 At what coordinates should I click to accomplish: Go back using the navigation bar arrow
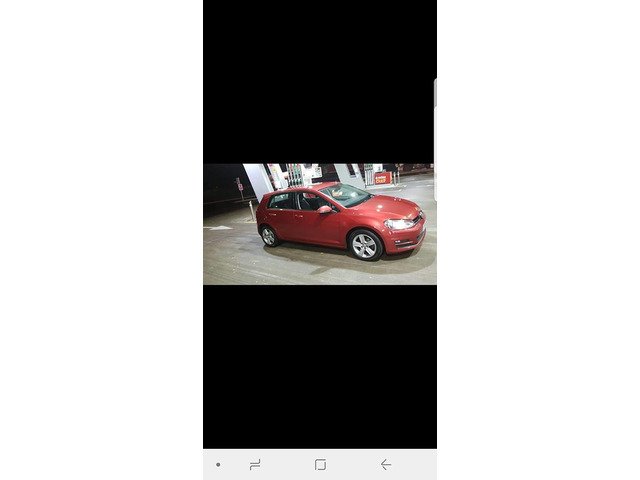(x=385, y=465)
